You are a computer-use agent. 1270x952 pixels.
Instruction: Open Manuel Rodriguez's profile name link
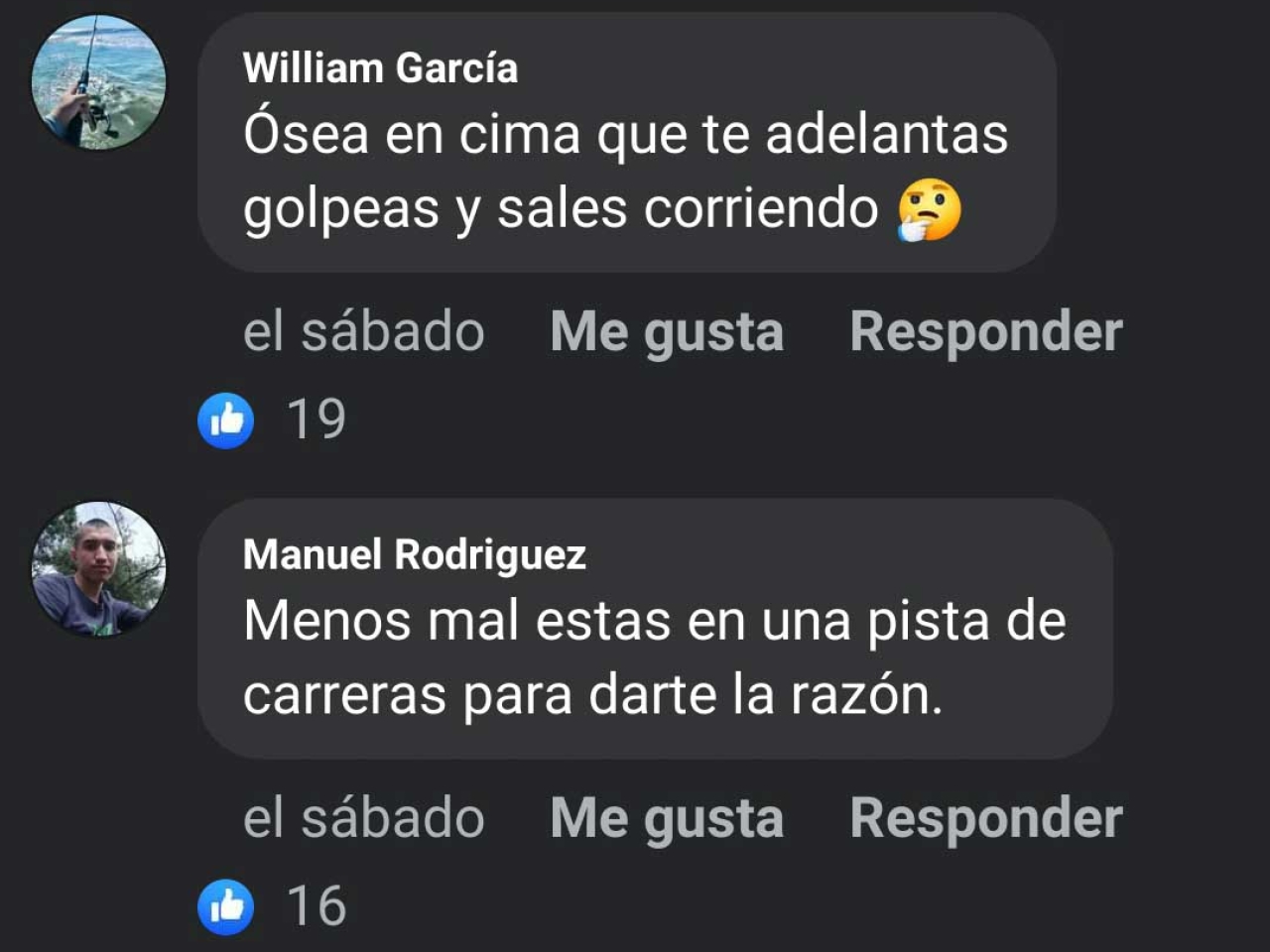[414, 554]
